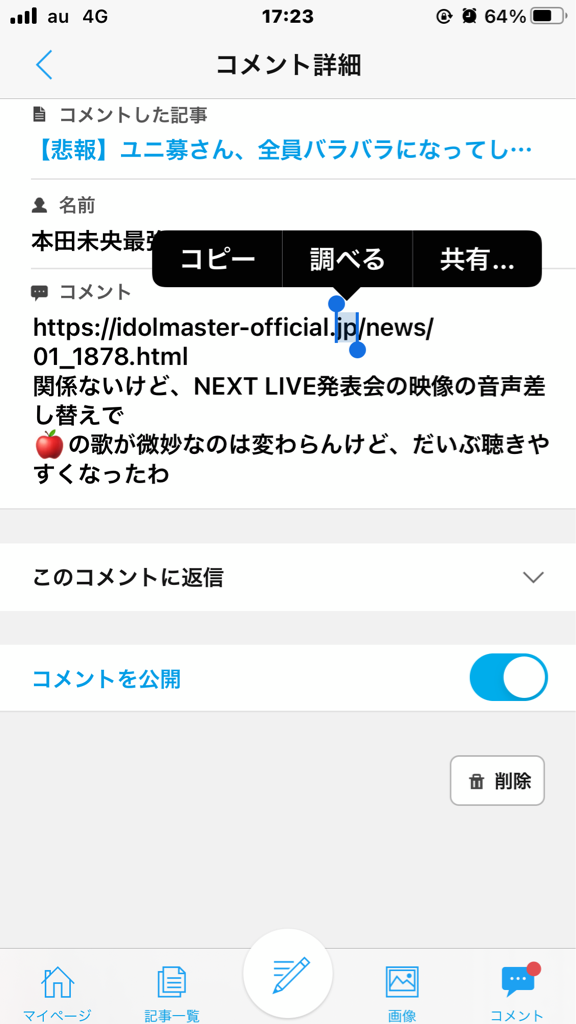The image size is (576, 1024).
Task: Tap コピー in the selection popup
Action: point(217,259)
